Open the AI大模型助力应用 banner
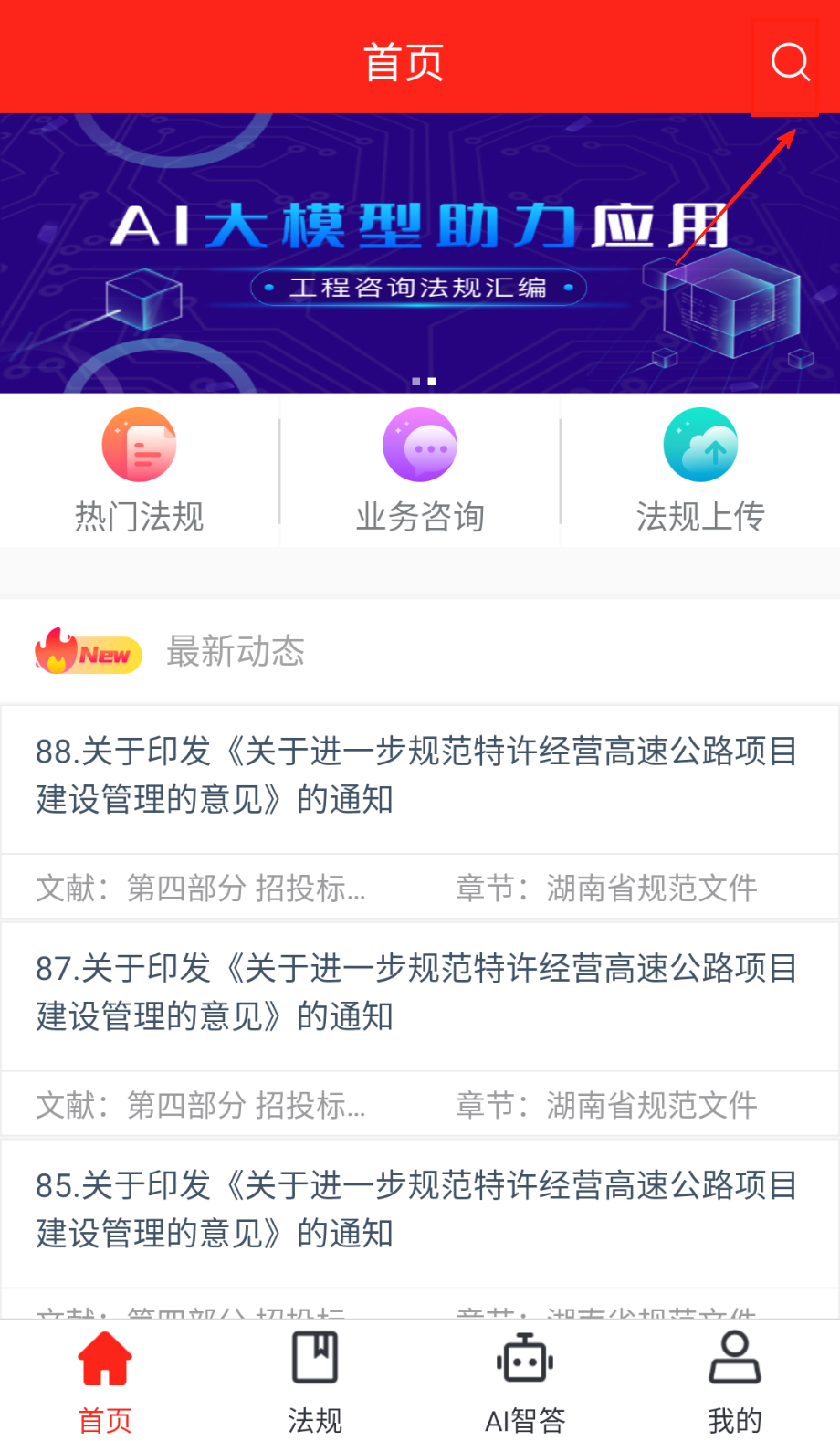840x1441 pixels. tap(420, 253)
